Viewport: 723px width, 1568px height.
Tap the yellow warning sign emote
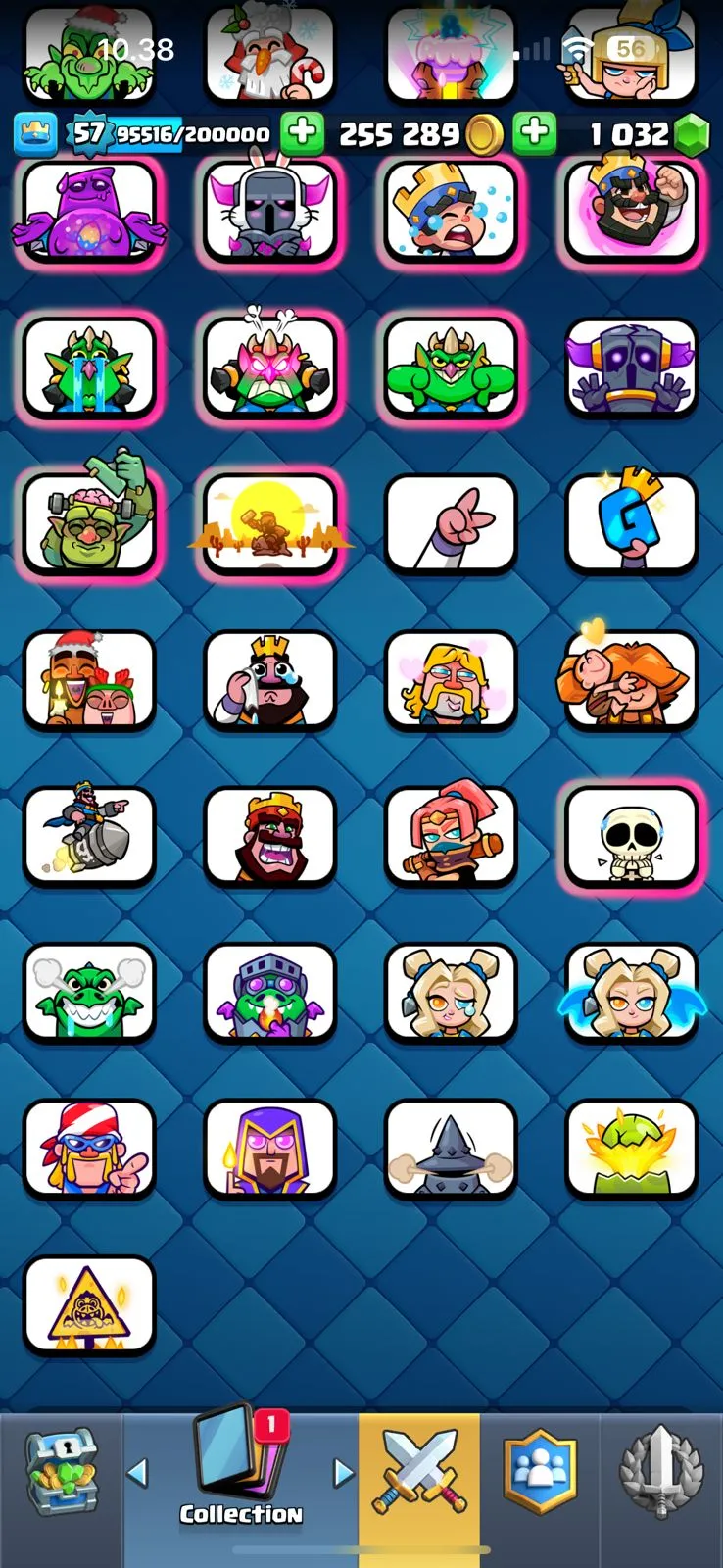[89, 1305]
